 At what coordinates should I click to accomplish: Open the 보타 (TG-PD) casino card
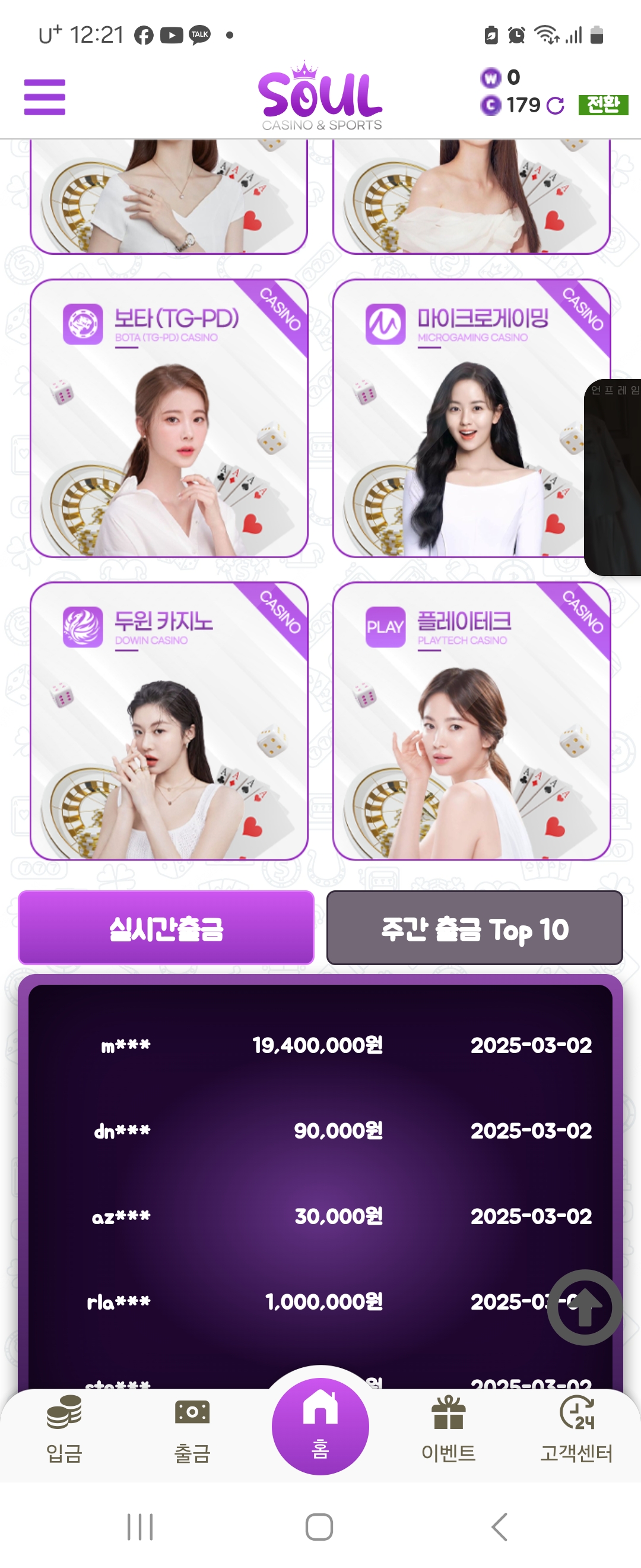pos(169,418)
